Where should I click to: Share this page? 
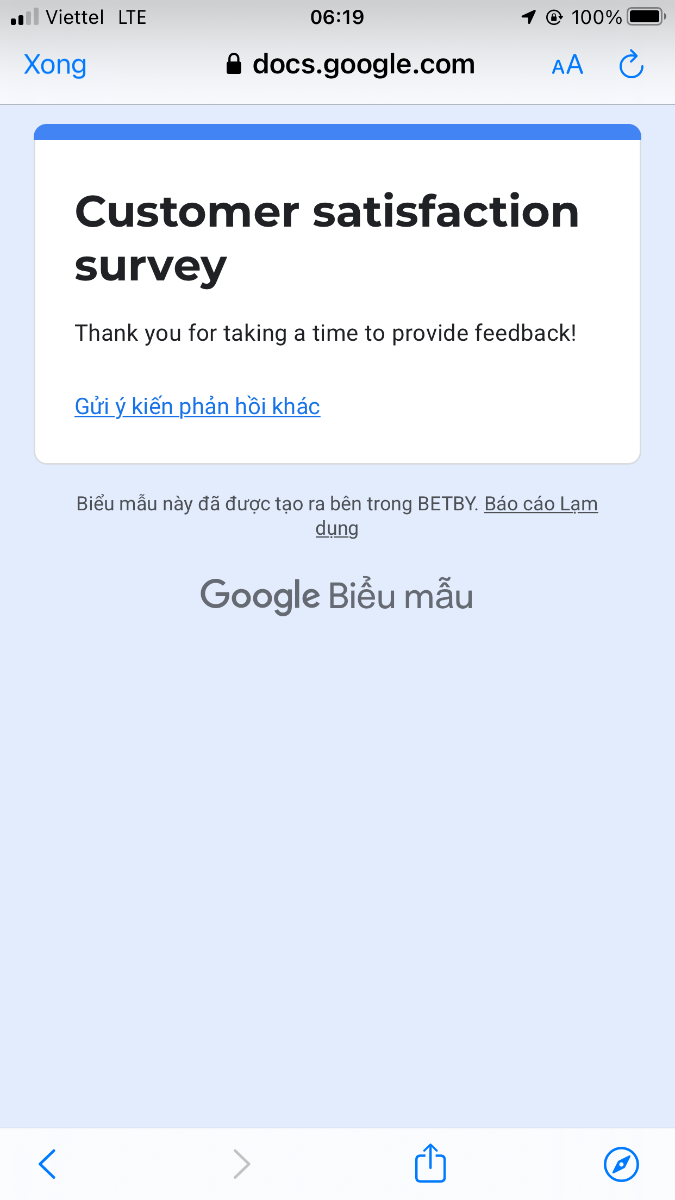pyautogui.click(x=430, y=1163)
